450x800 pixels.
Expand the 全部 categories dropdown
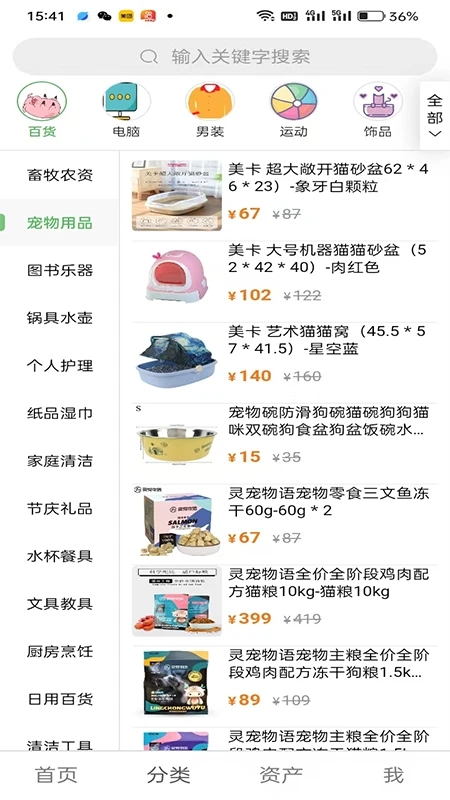[x=435, y=115]
